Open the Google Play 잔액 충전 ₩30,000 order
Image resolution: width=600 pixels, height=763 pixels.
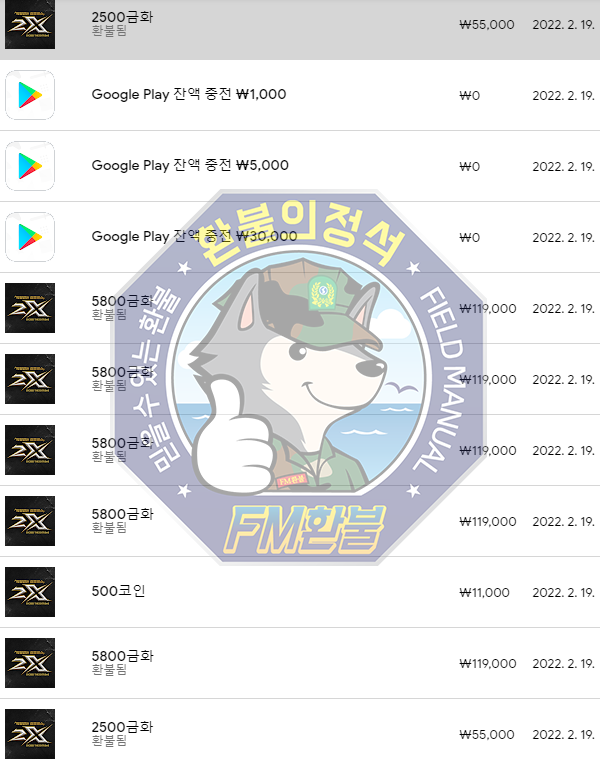point(193,237)
